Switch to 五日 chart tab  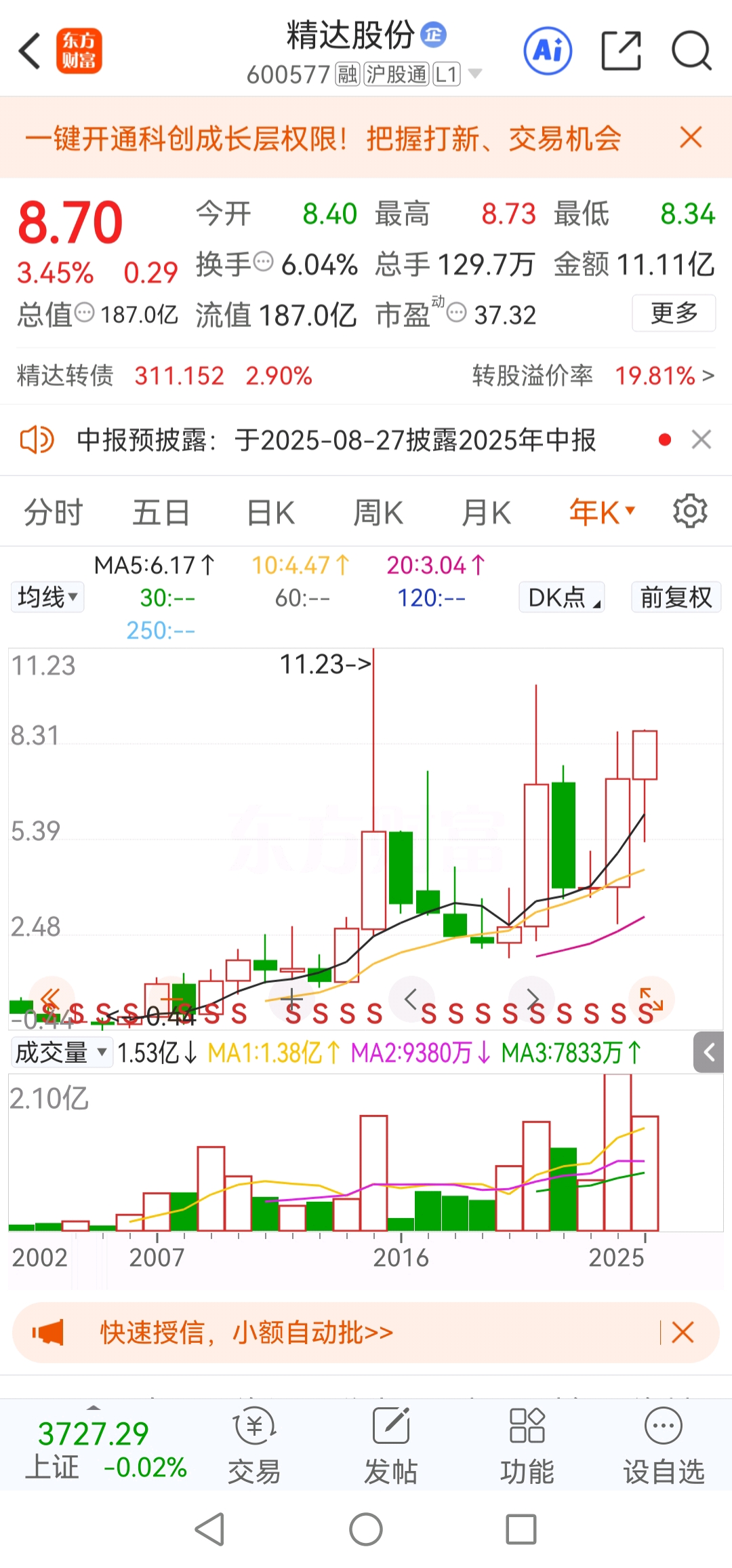tap(161, 513)
